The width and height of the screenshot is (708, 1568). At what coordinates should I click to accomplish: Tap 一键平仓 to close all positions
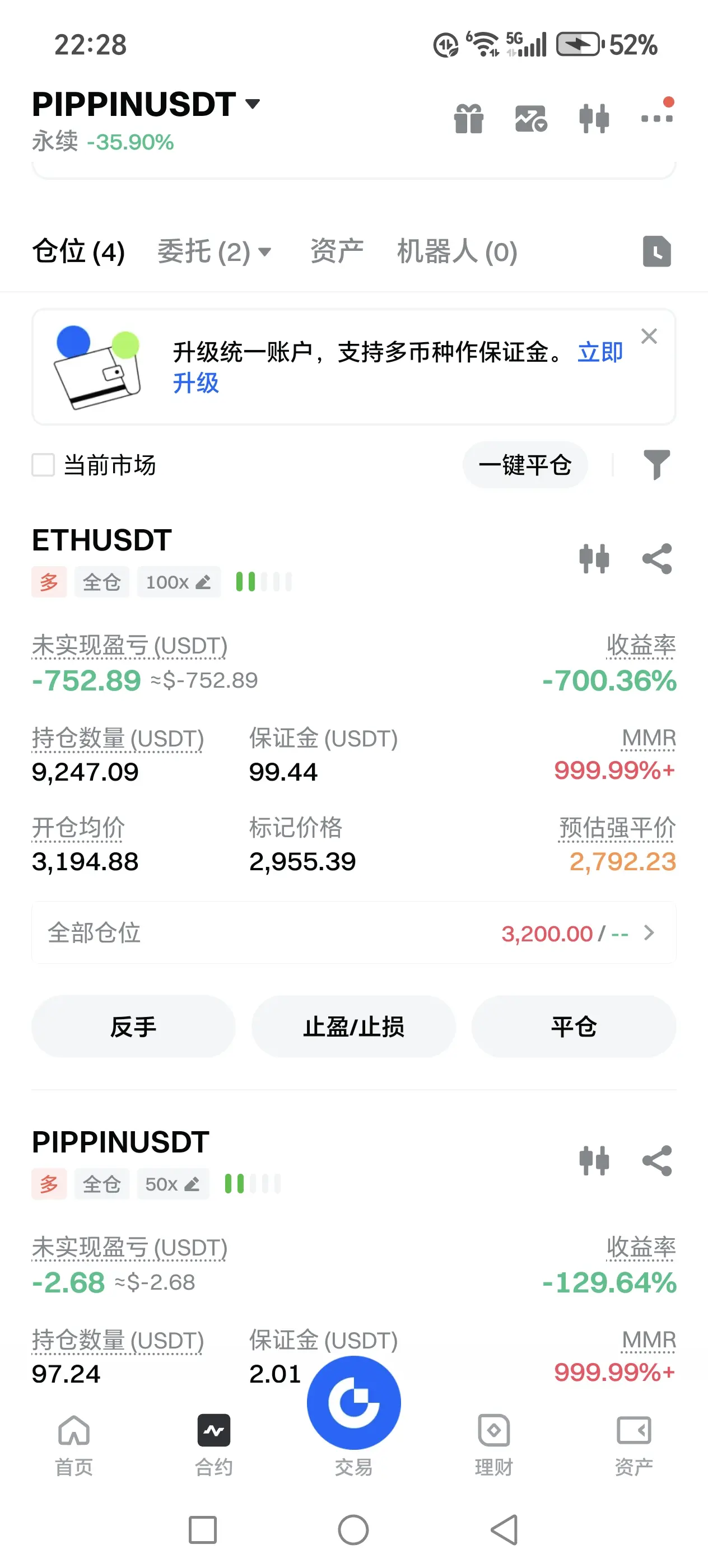tap(525, 465)
